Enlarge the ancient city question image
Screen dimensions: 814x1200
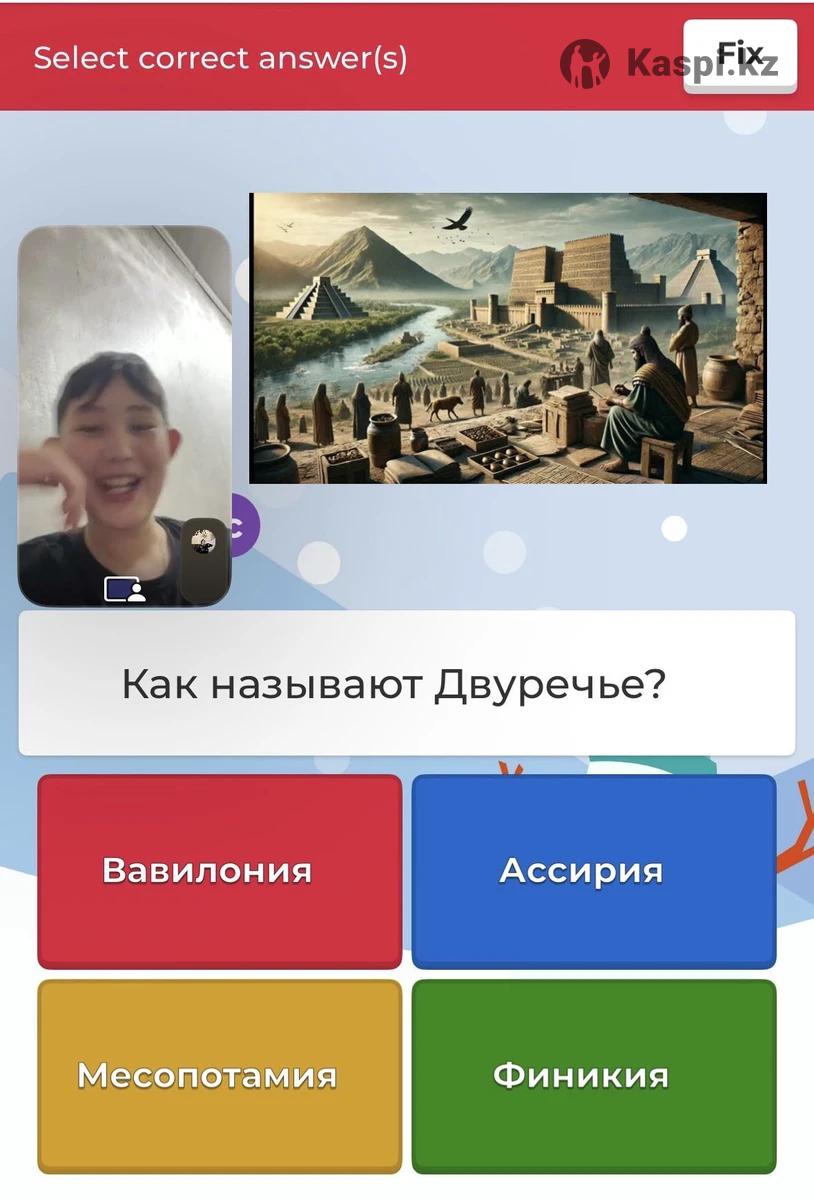[x=507, y=338]
